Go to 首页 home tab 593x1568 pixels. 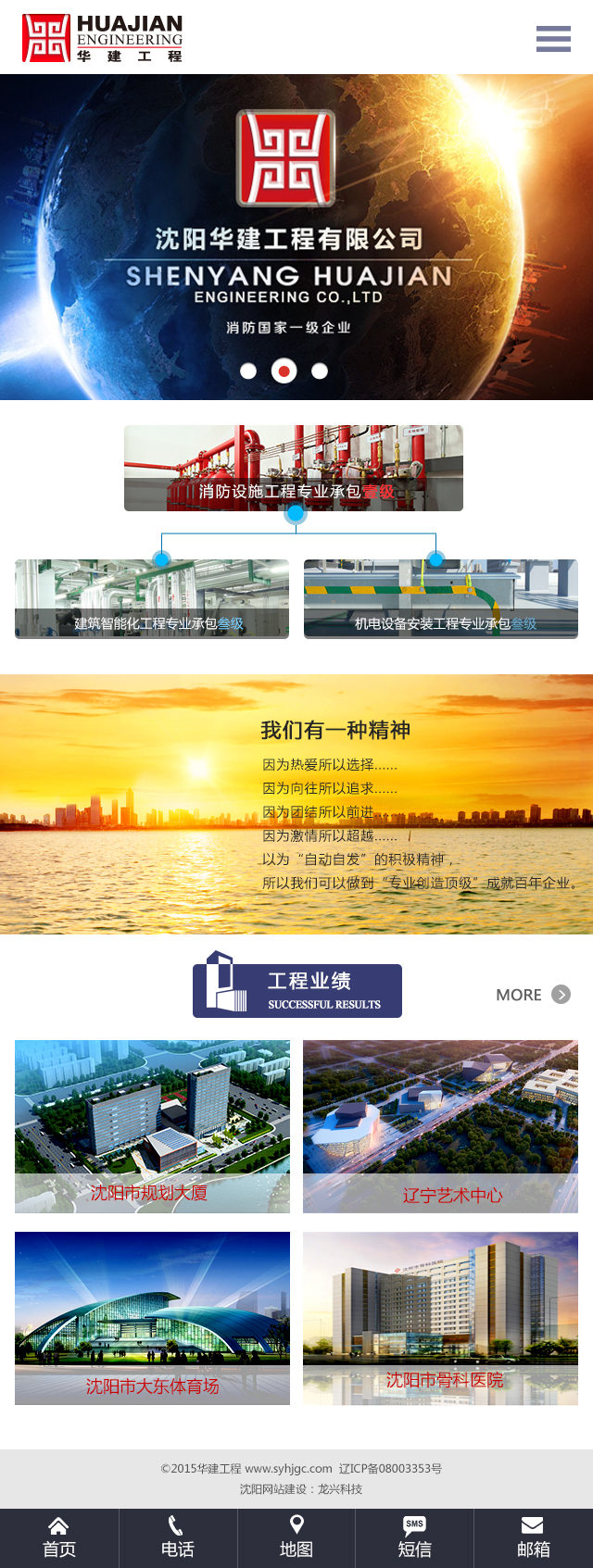click(x=59, y=1538)
